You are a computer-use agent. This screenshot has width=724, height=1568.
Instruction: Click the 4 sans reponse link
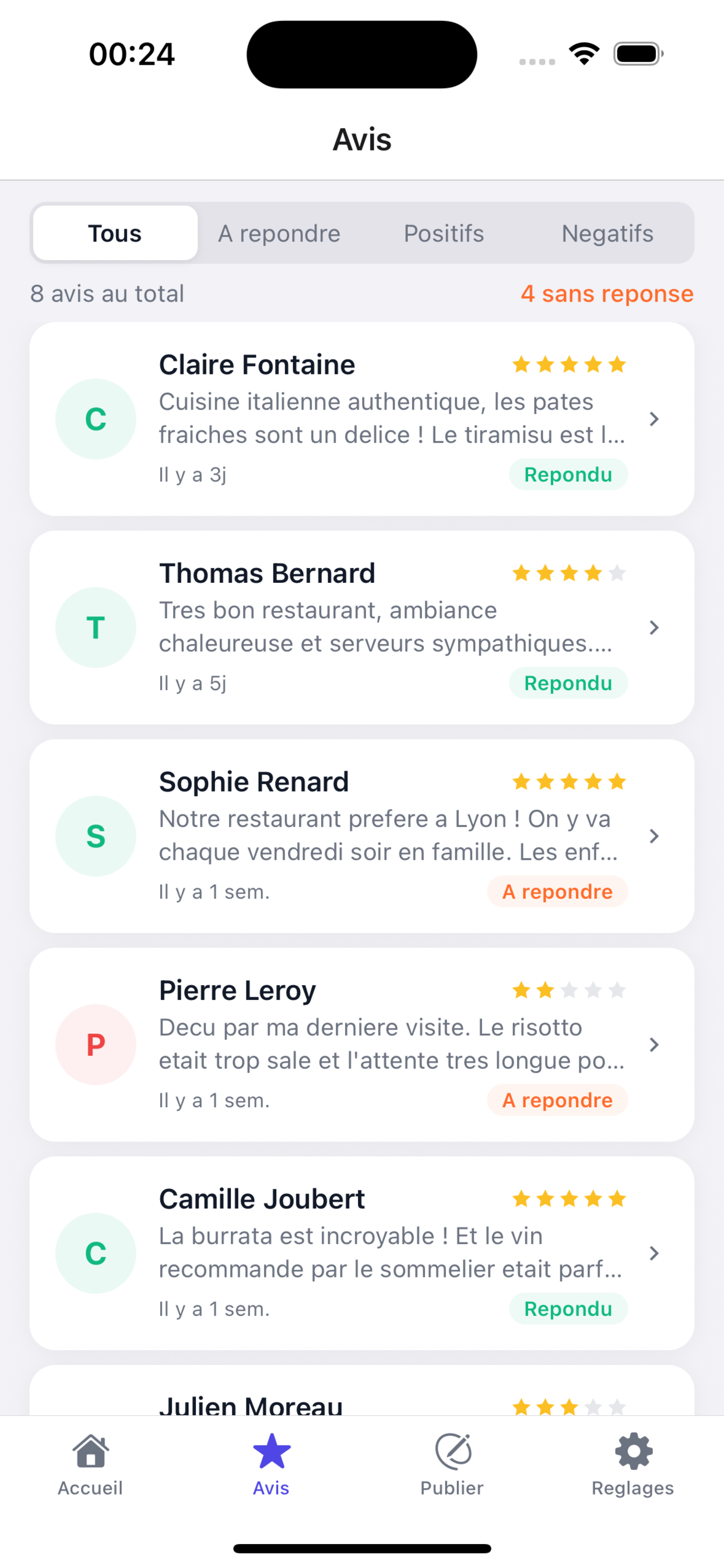point(607,294)
